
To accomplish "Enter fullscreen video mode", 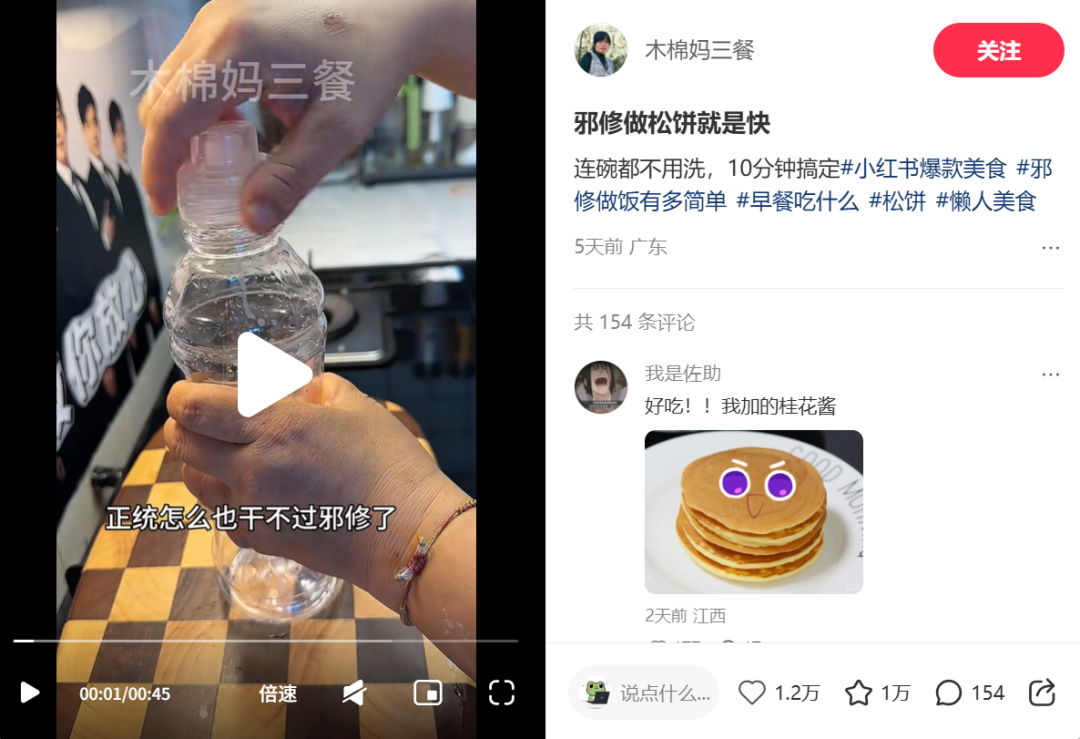I will 501,692.
